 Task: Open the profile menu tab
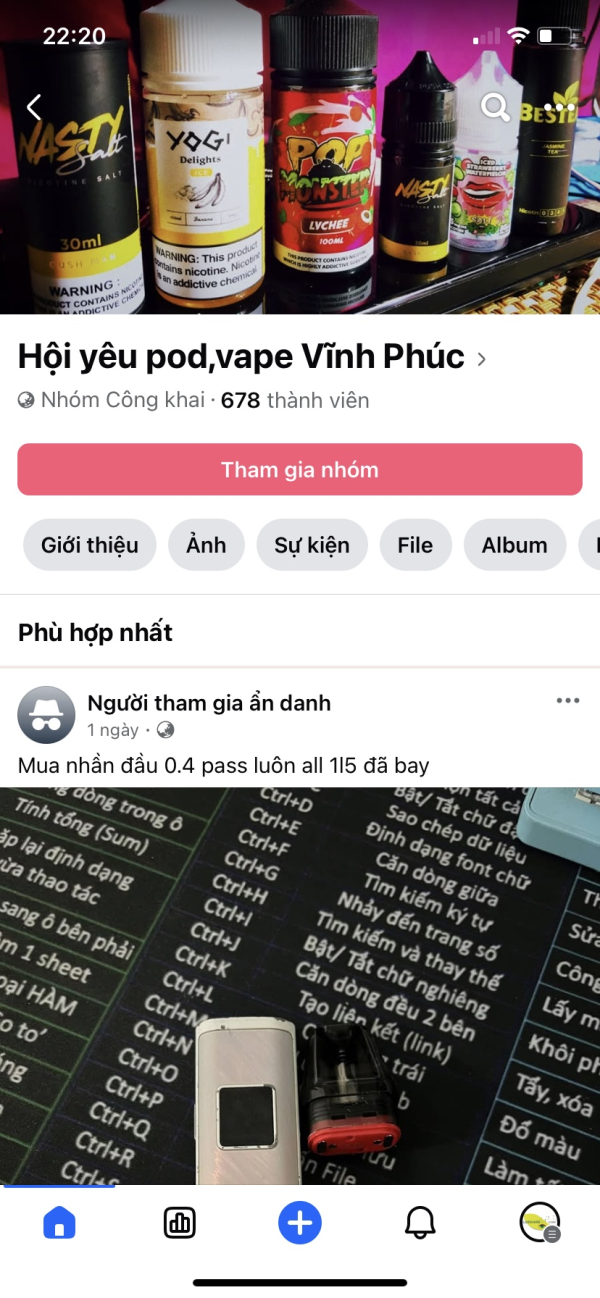pyautogui.click(x=540, y=1222)
